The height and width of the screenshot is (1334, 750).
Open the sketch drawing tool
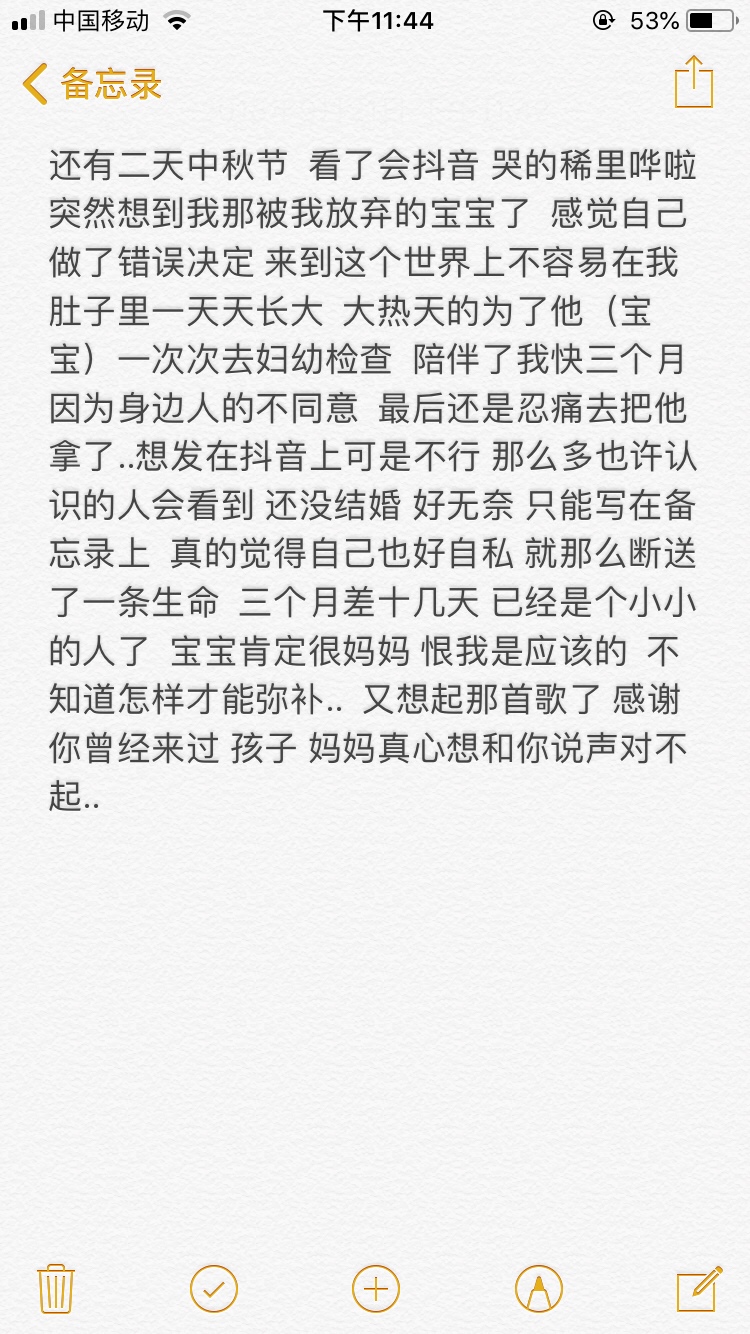point(538,1287)
